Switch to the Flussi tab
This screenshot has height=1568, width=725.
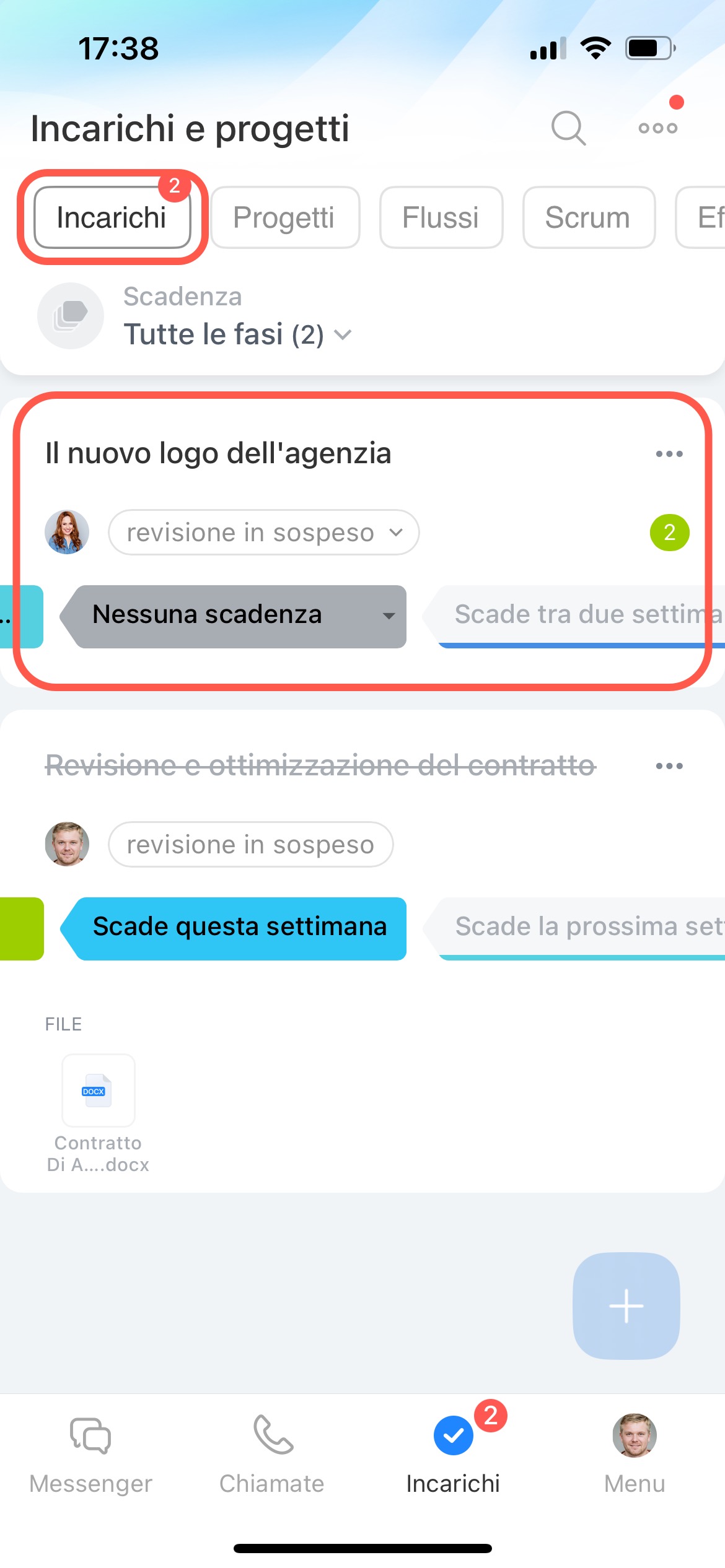point(441,217)
